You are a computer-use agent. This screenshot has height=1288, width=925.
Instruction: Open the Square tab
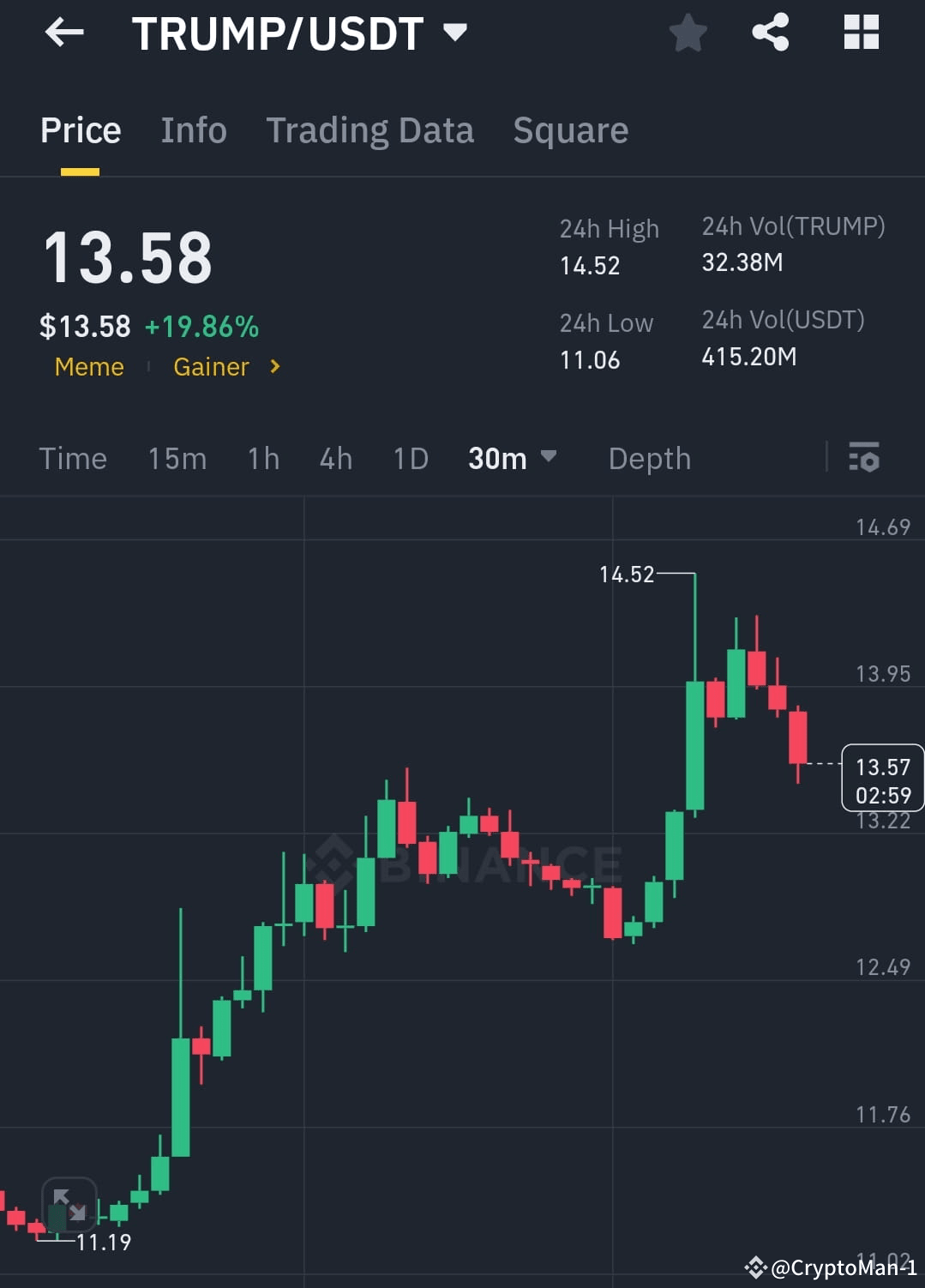(570, 130)
